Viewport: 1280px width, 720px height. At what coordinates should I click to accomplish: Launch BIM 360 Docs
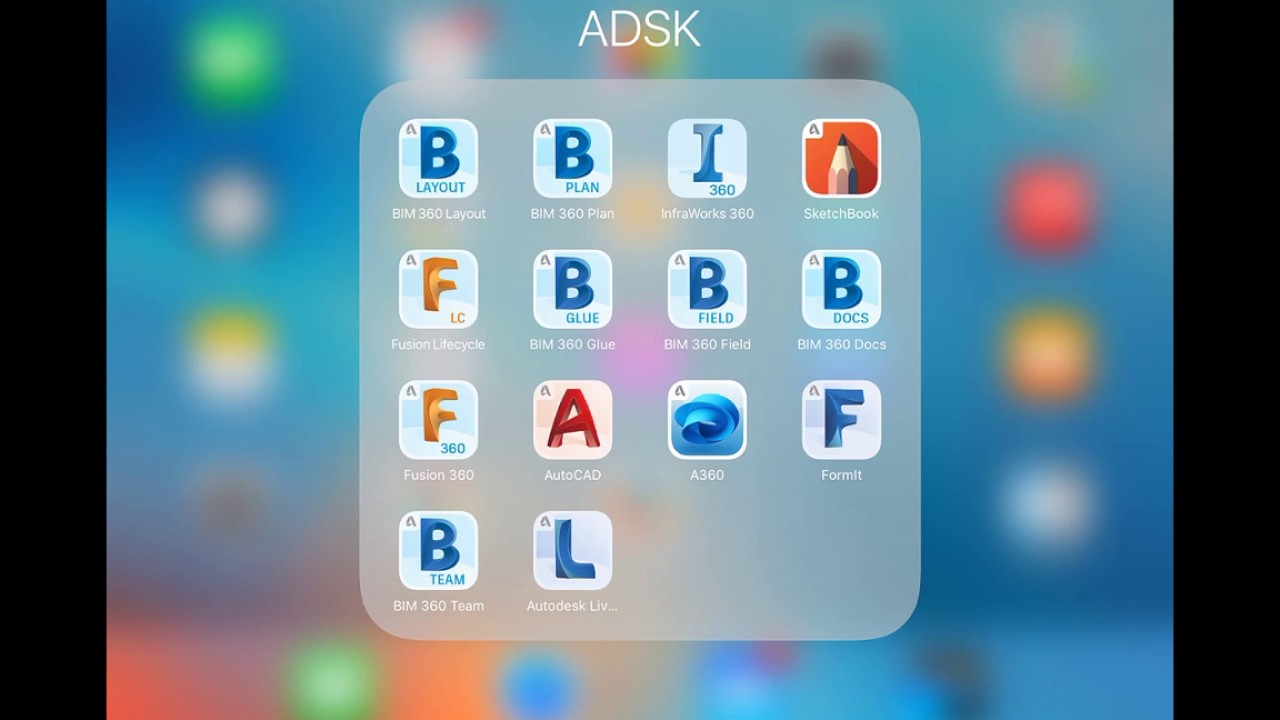[841, 289]
